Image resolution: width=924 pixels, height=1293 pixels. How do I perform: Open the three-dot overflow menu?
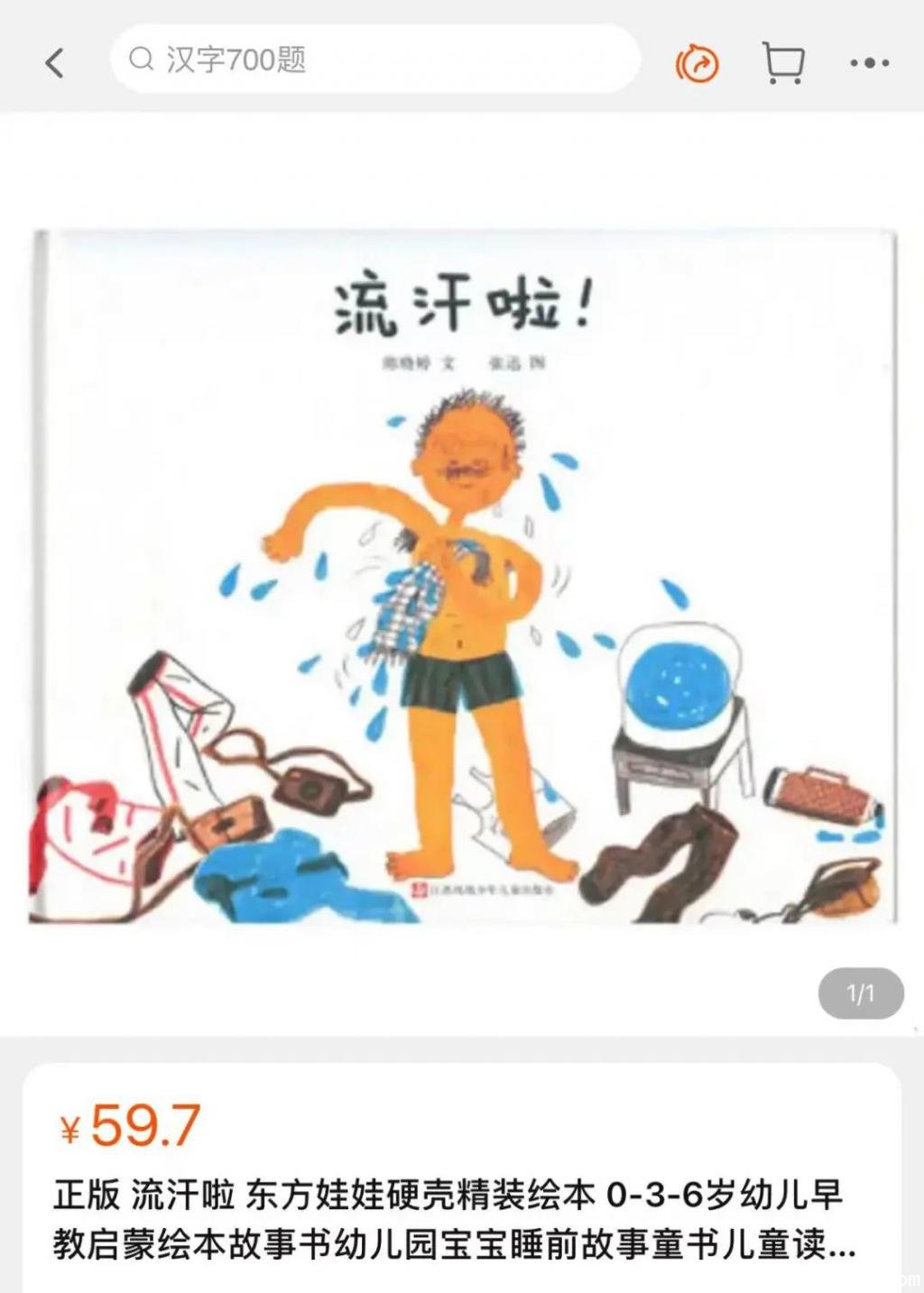coord(870,63)
